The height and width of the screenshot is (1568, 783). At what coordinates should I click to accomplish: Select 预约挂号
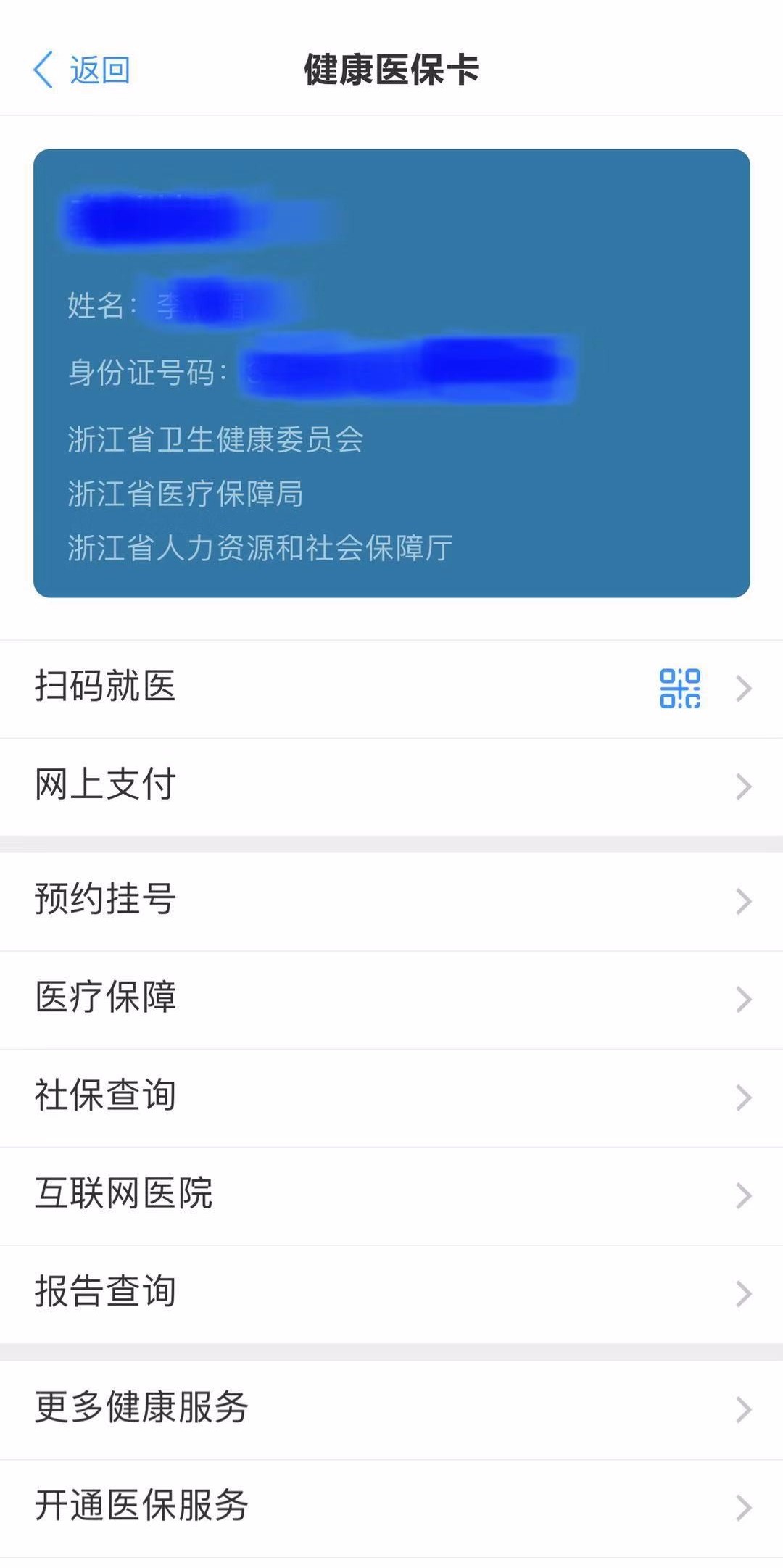(x=391, y=901)
